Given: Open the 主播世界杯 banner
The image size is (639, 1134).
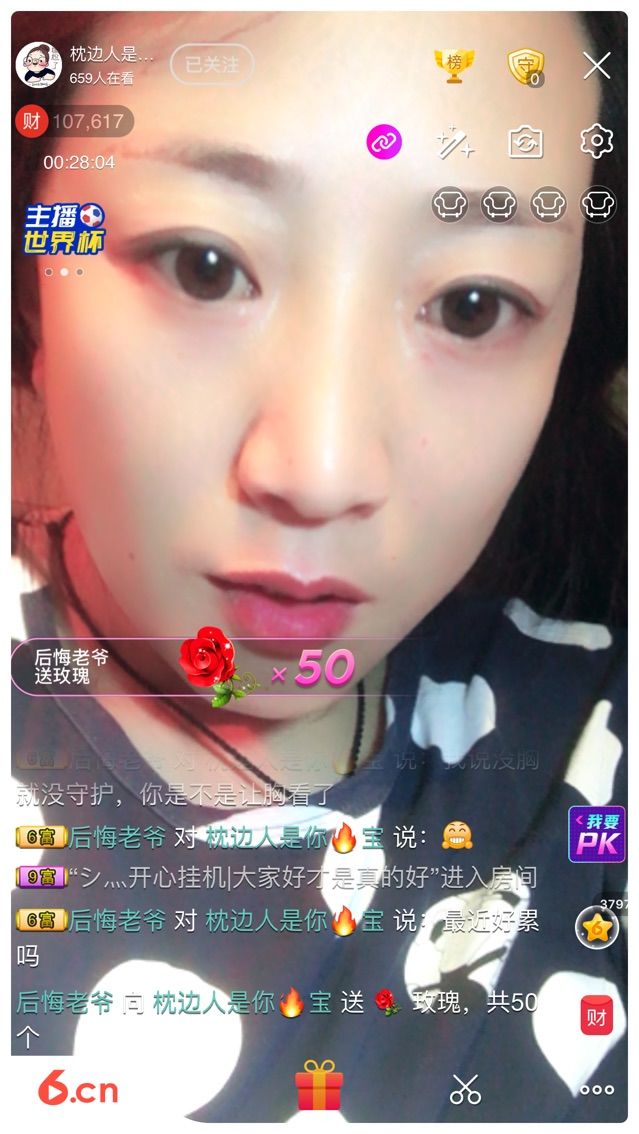Looking at the screenshot, I should tap(65, 229).
